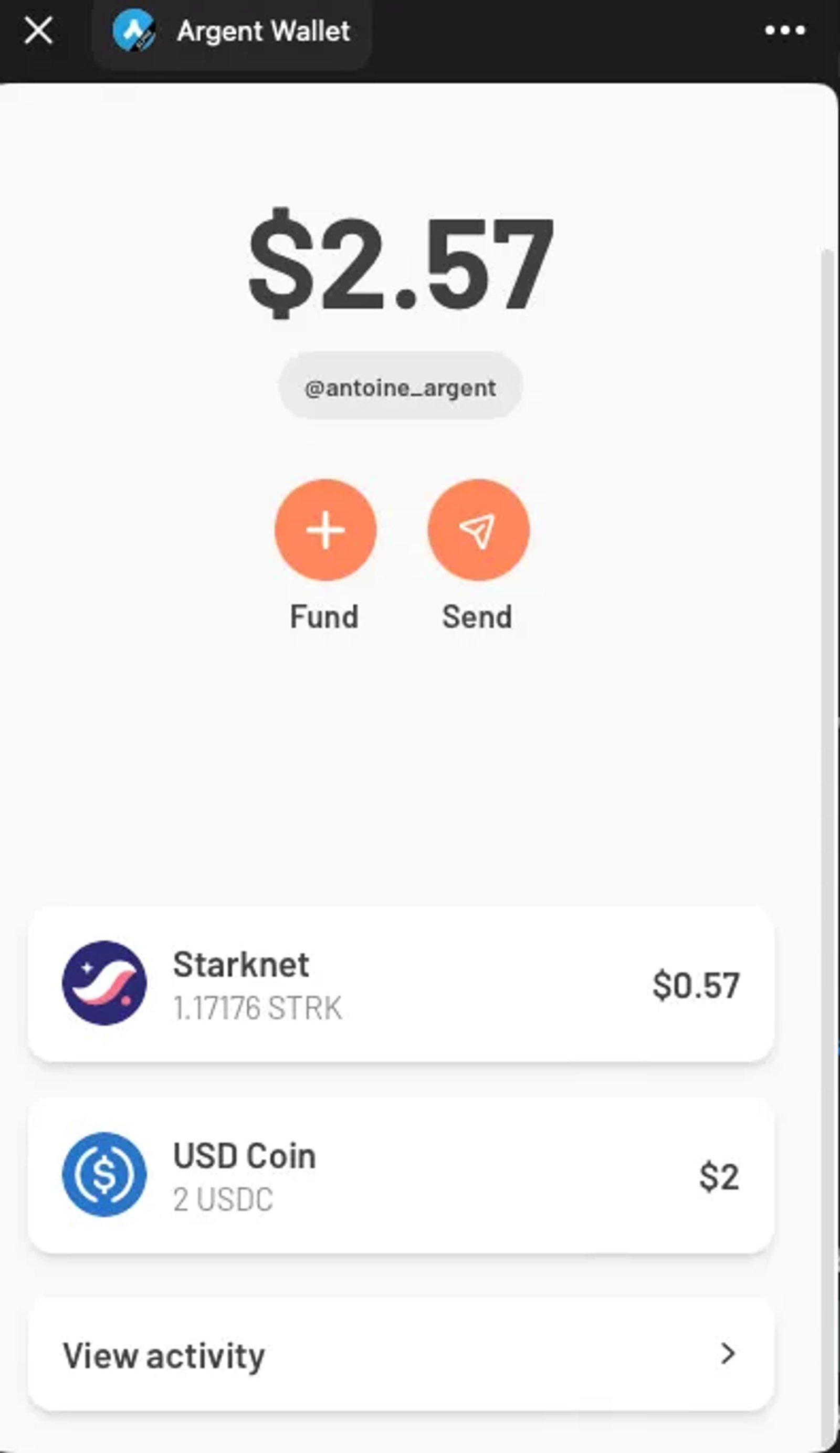Viewport: 840px width, 1453px height.
Task: Open Argent Wallet title menu
Action: [x=263, y=31]
